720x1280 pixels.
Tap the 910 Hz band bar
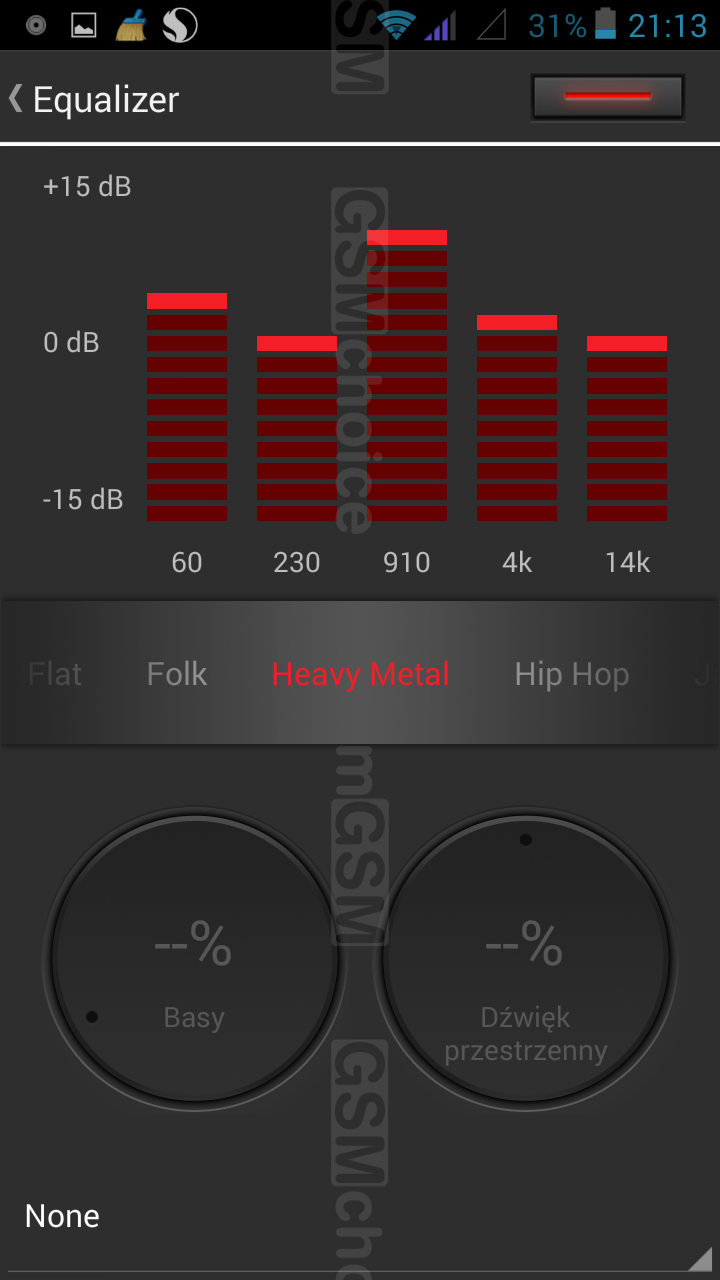pyautogui.click(x=407, y=376)
